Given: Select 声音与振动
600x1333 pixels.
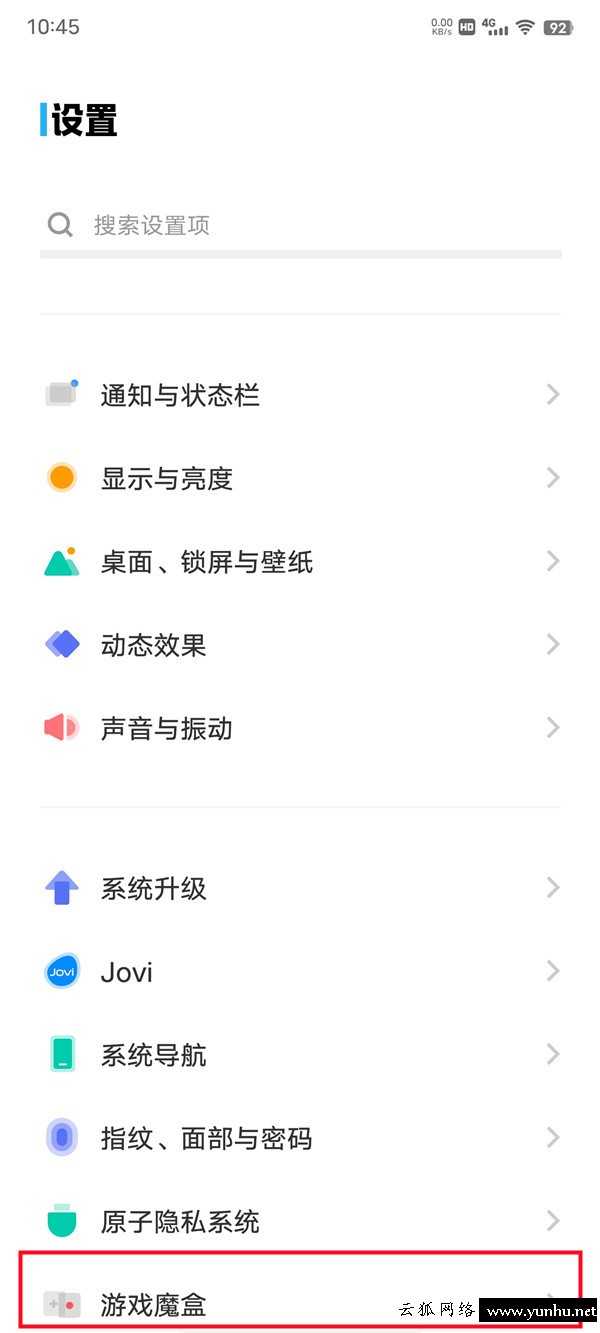Looking at the screenshot, I should tap(300, 727).
